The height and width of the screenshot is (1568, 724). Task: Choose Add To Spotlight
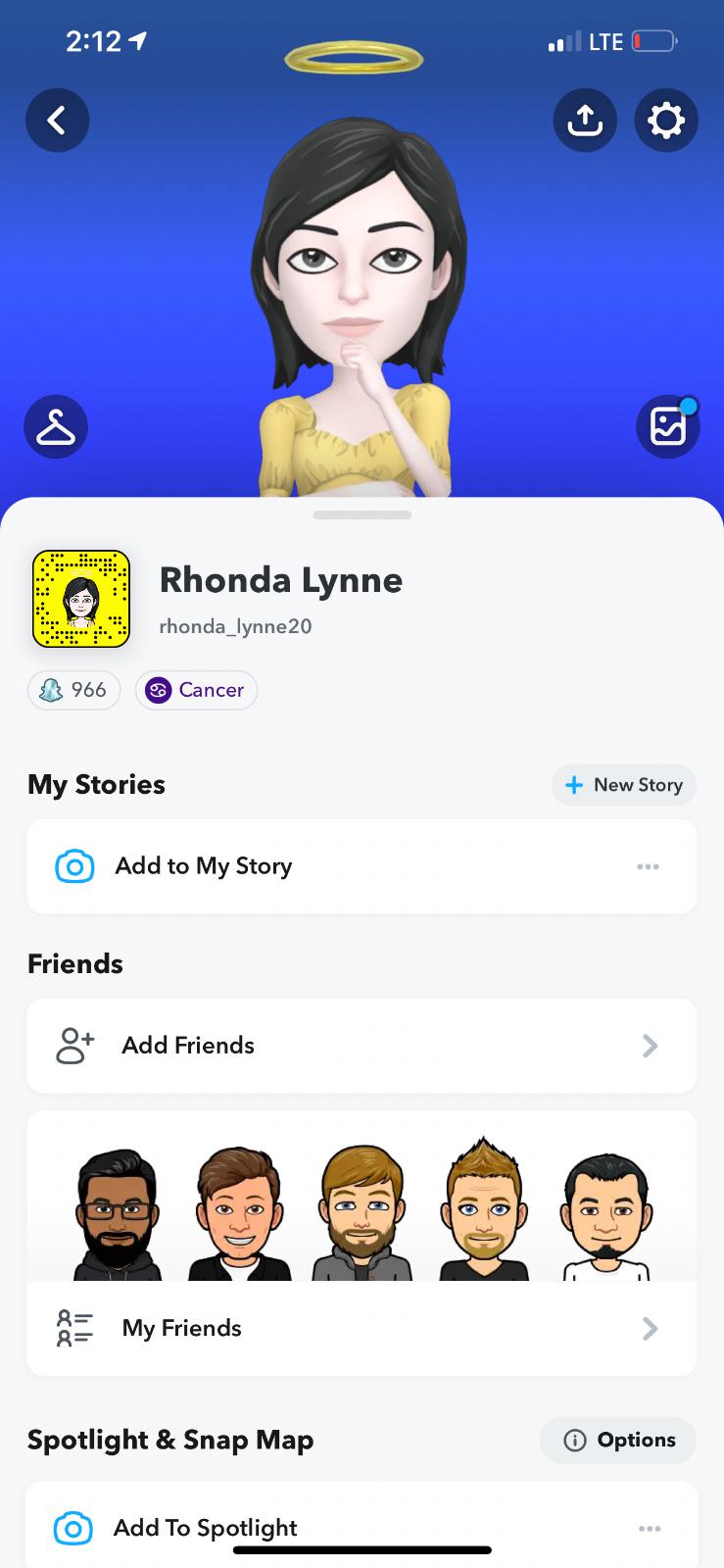206,1528
